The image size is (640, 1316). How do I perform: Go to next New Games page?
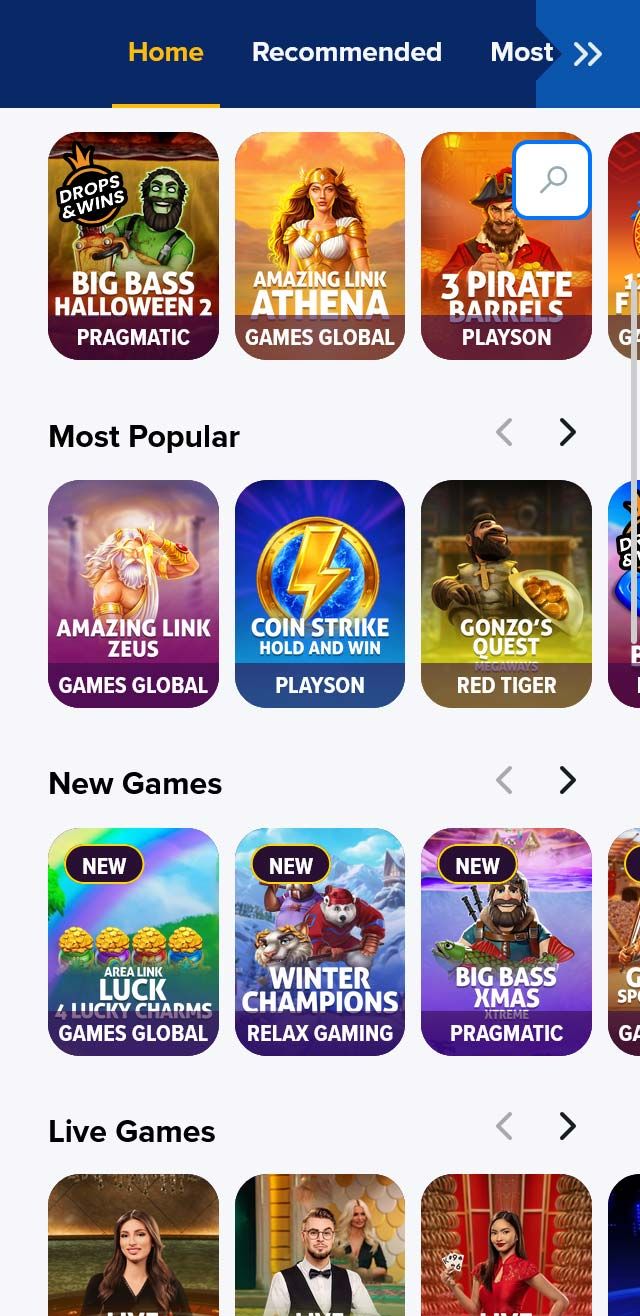pos(567,780)
